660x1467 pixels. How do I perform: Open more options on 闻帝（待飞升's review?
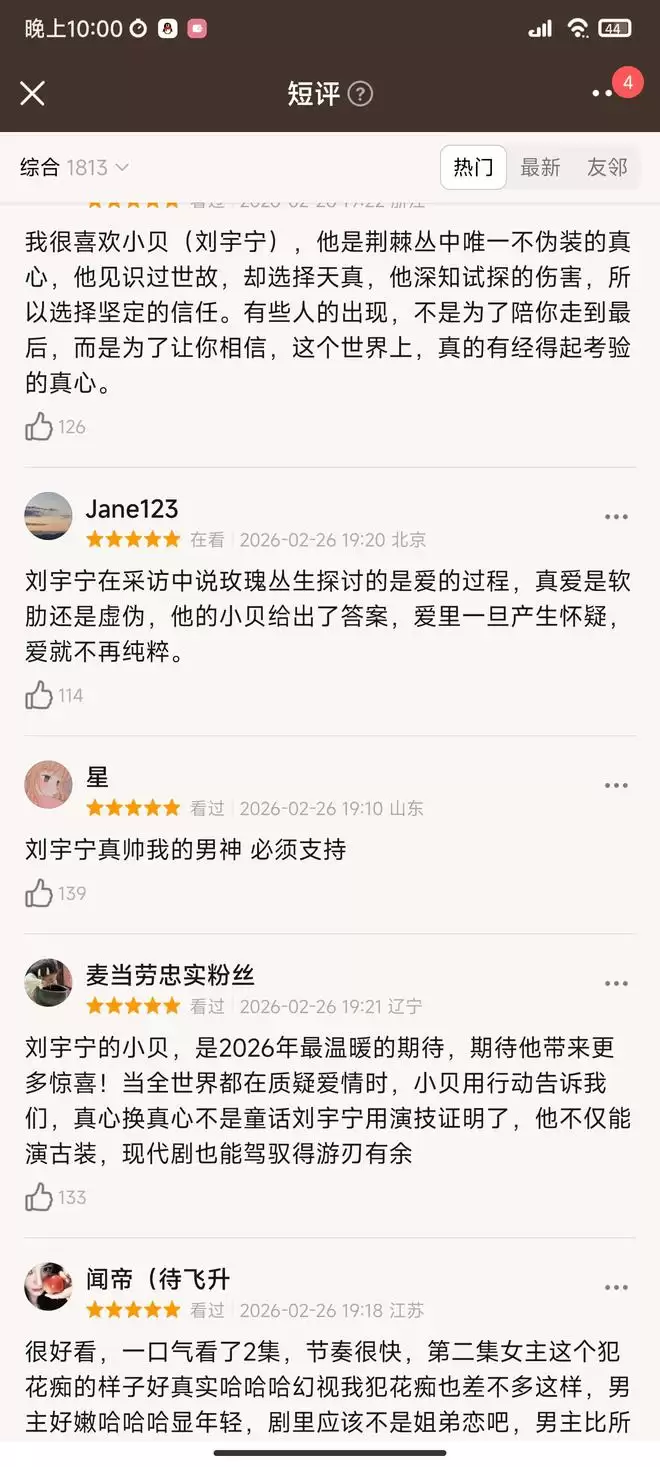pyautogui.click(x=616, y=1288)
